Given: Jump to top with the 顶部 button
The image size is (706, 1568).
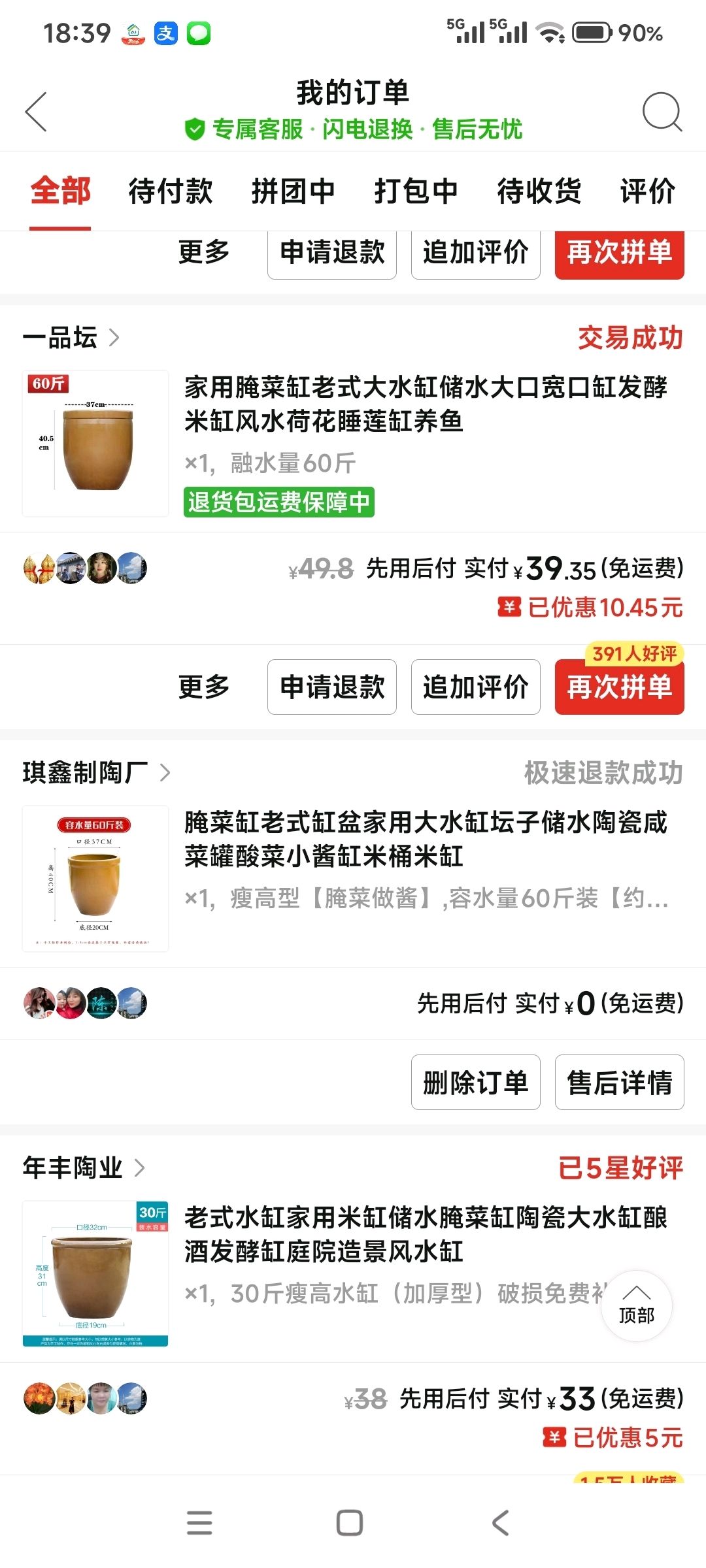Looking at the screenshot, I should click(x=637, y=1306).
